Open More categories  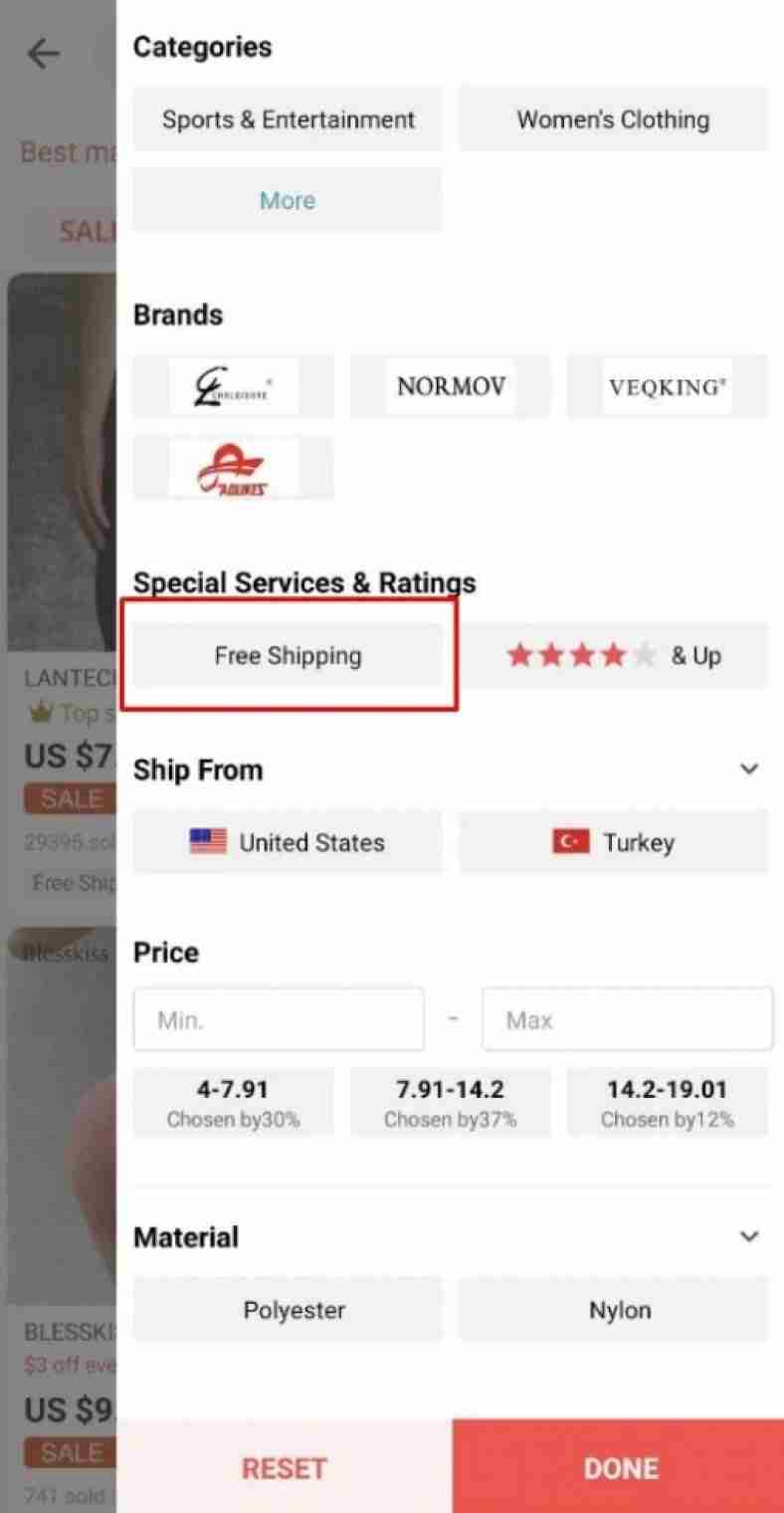pyautogui.click(x=287, y=200)
